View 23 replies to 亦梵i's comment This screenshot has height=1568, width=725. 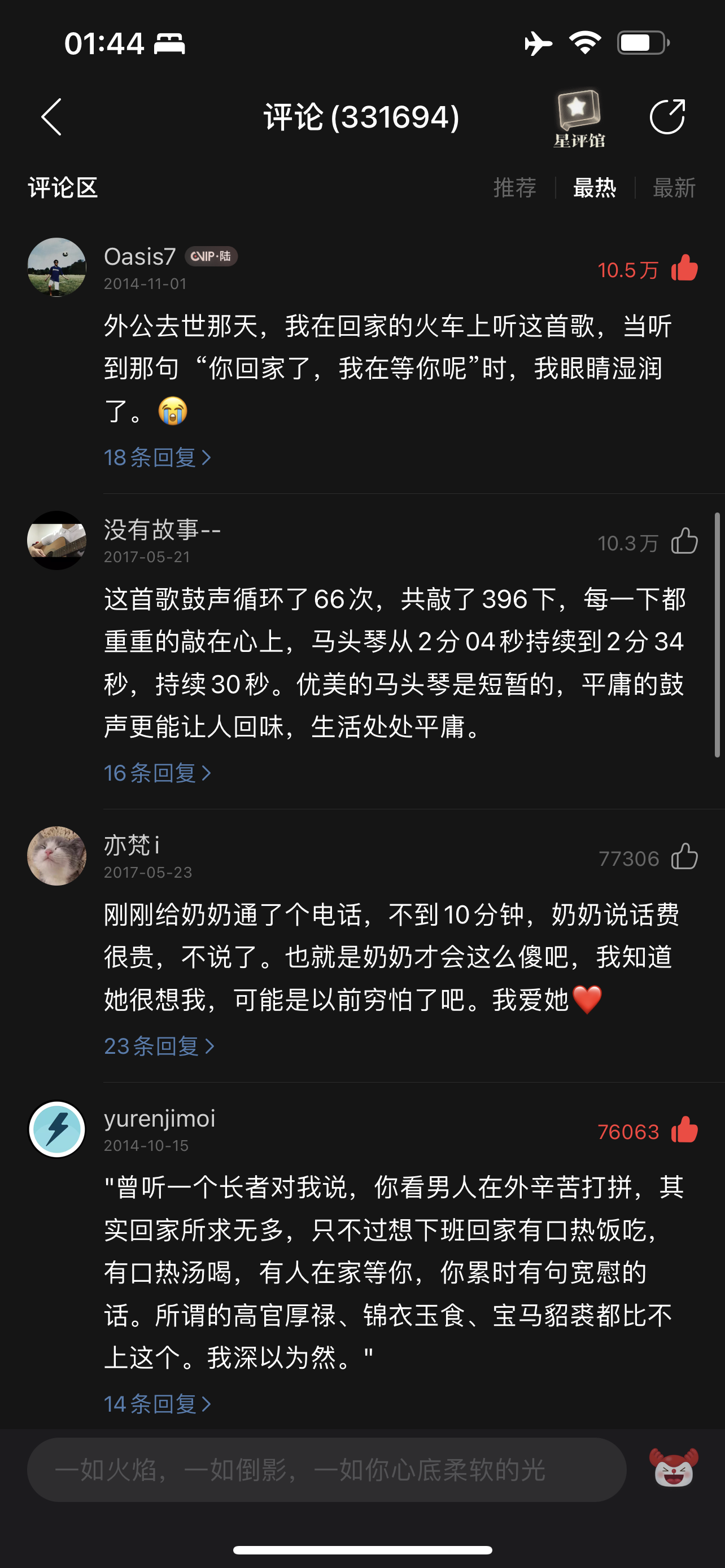click(159, 1046)
